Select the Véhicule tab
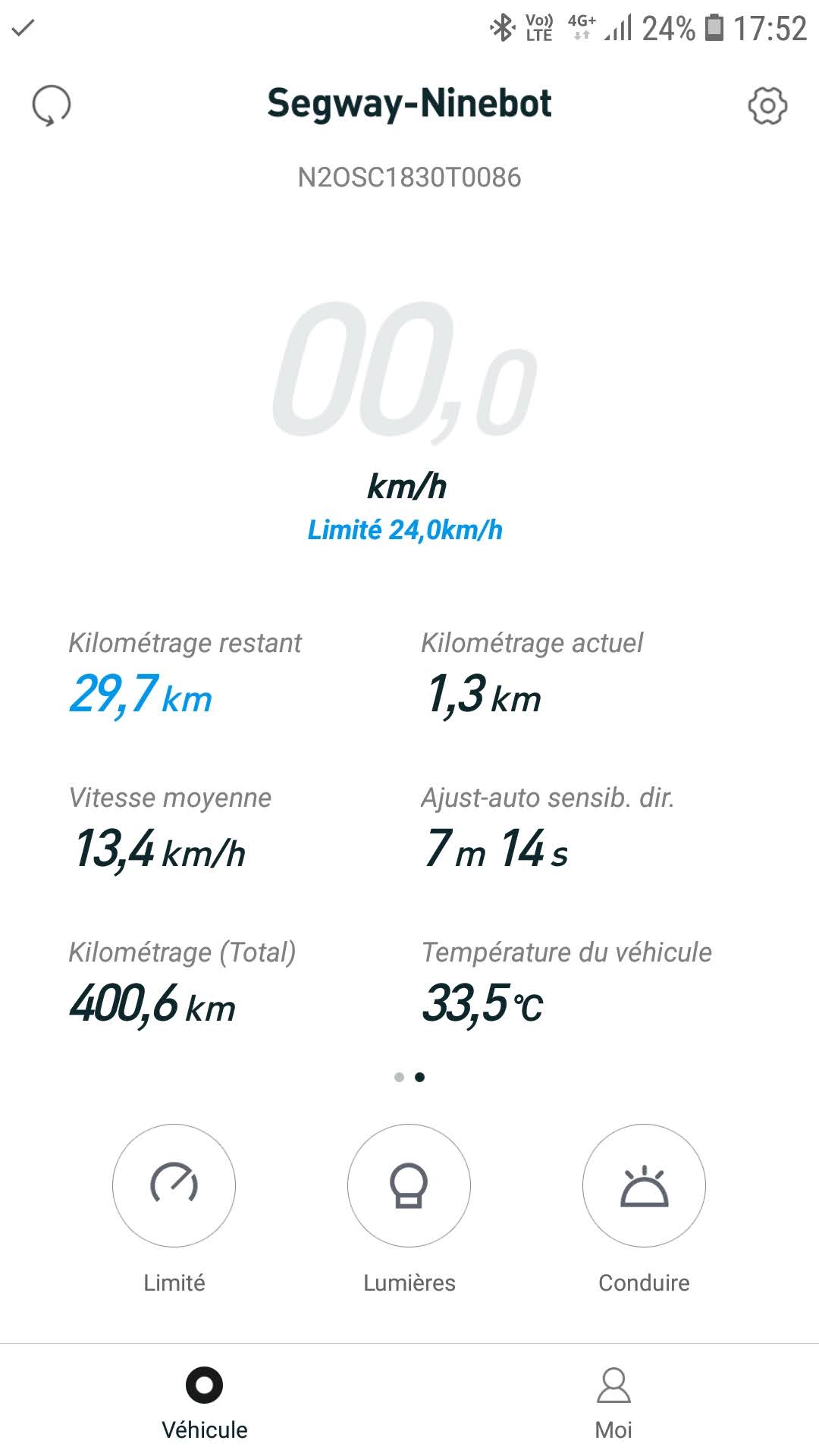 click(205, 1403)
